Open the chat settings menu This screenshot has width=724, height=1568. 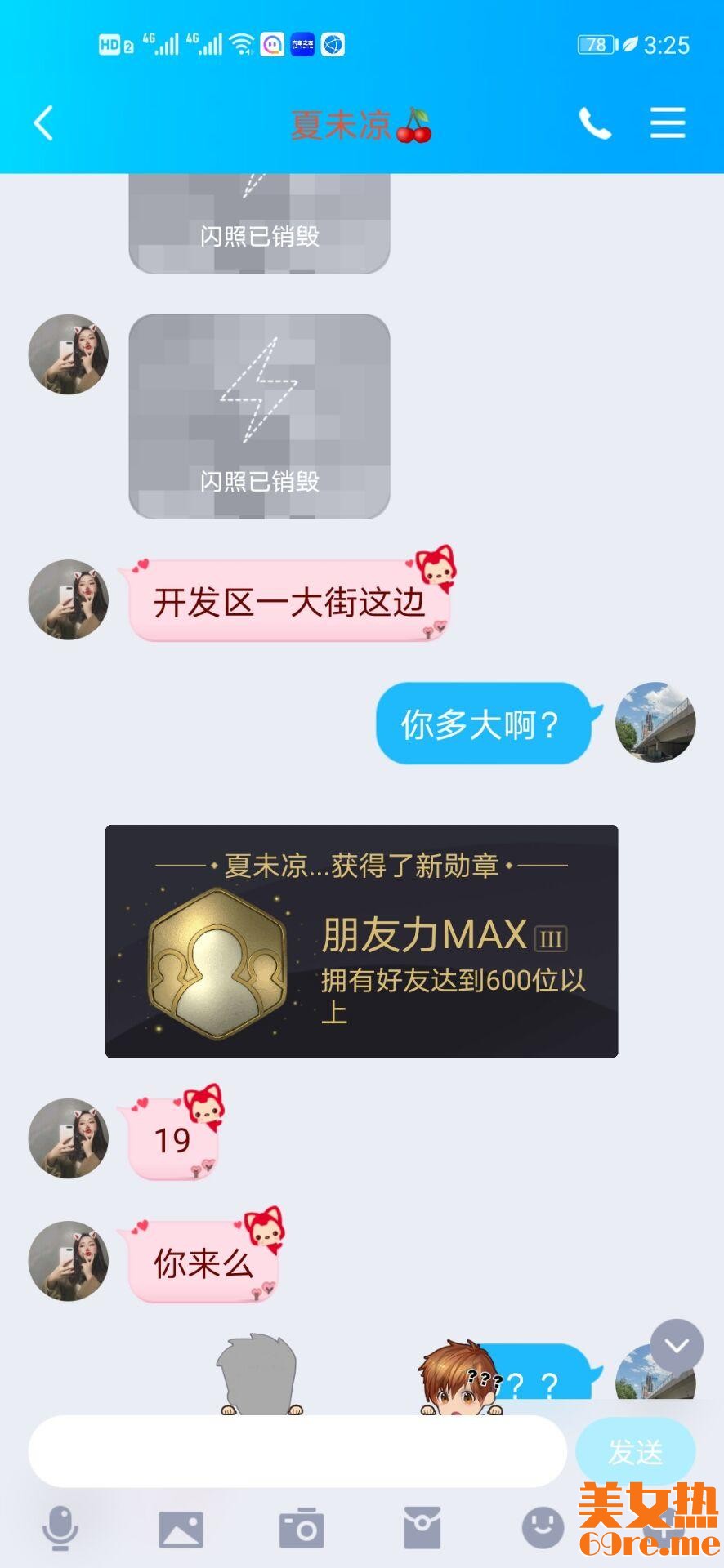[668, 124]
